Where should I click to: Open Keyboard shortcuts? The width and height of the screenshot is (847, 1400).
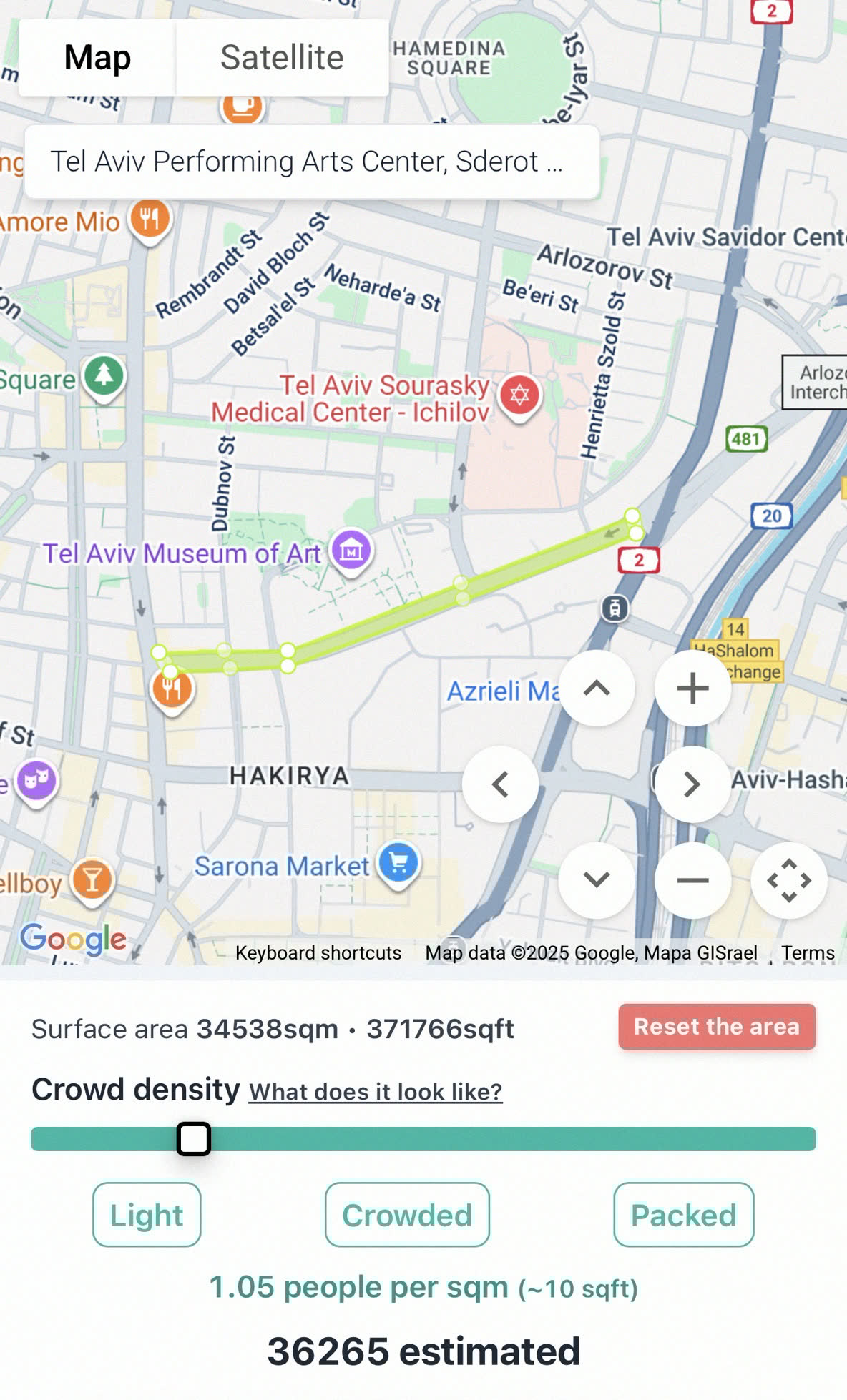click(318, 953)
